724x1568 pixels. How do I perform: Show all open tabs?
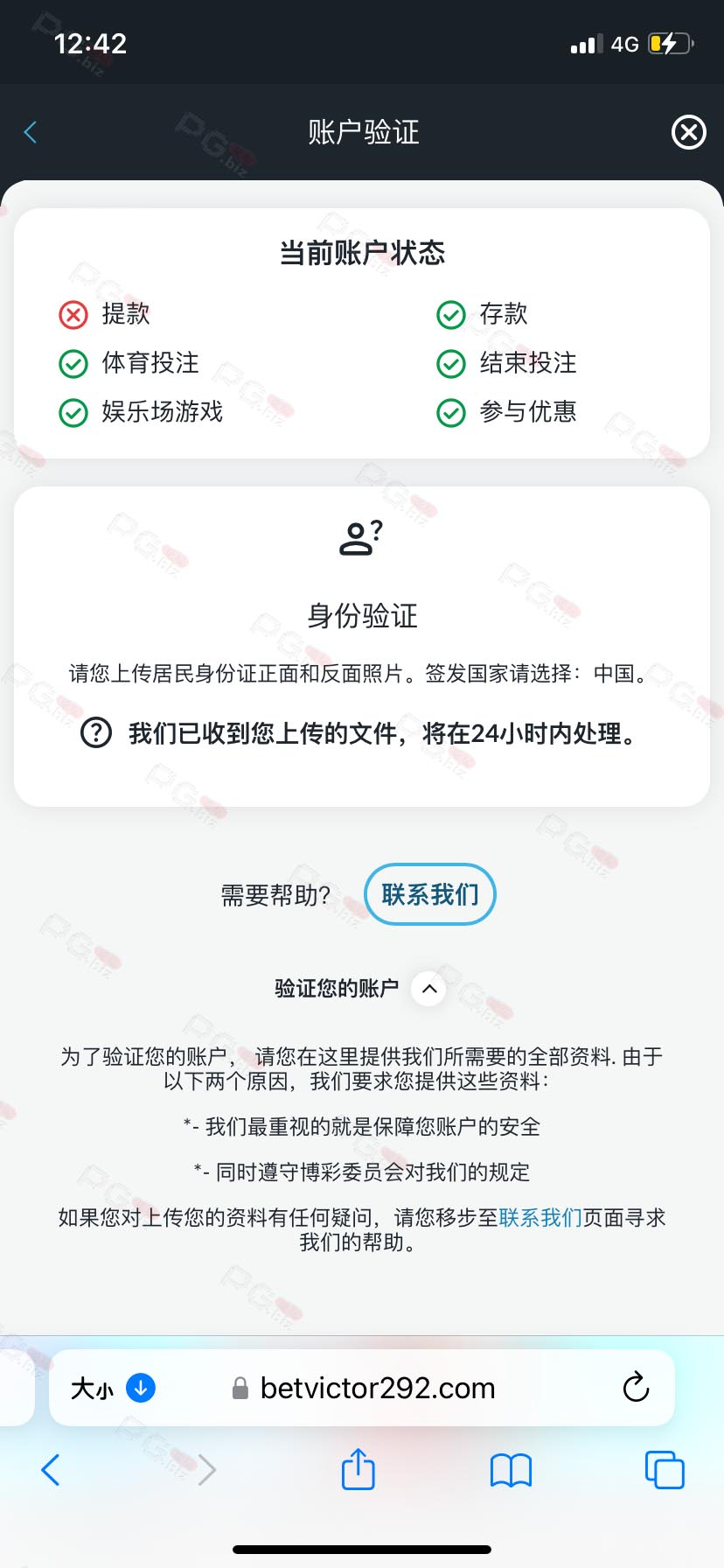coord(664,1470)
